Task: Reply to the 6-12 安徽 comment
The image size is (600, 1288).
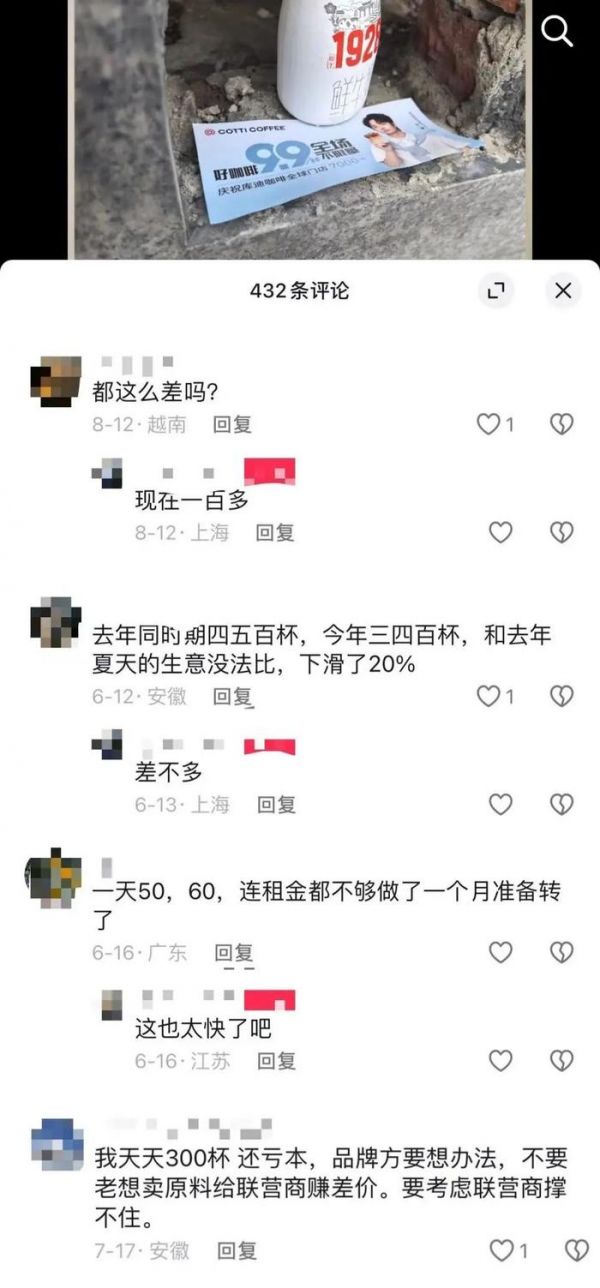Action: click(x=232, y=697)
